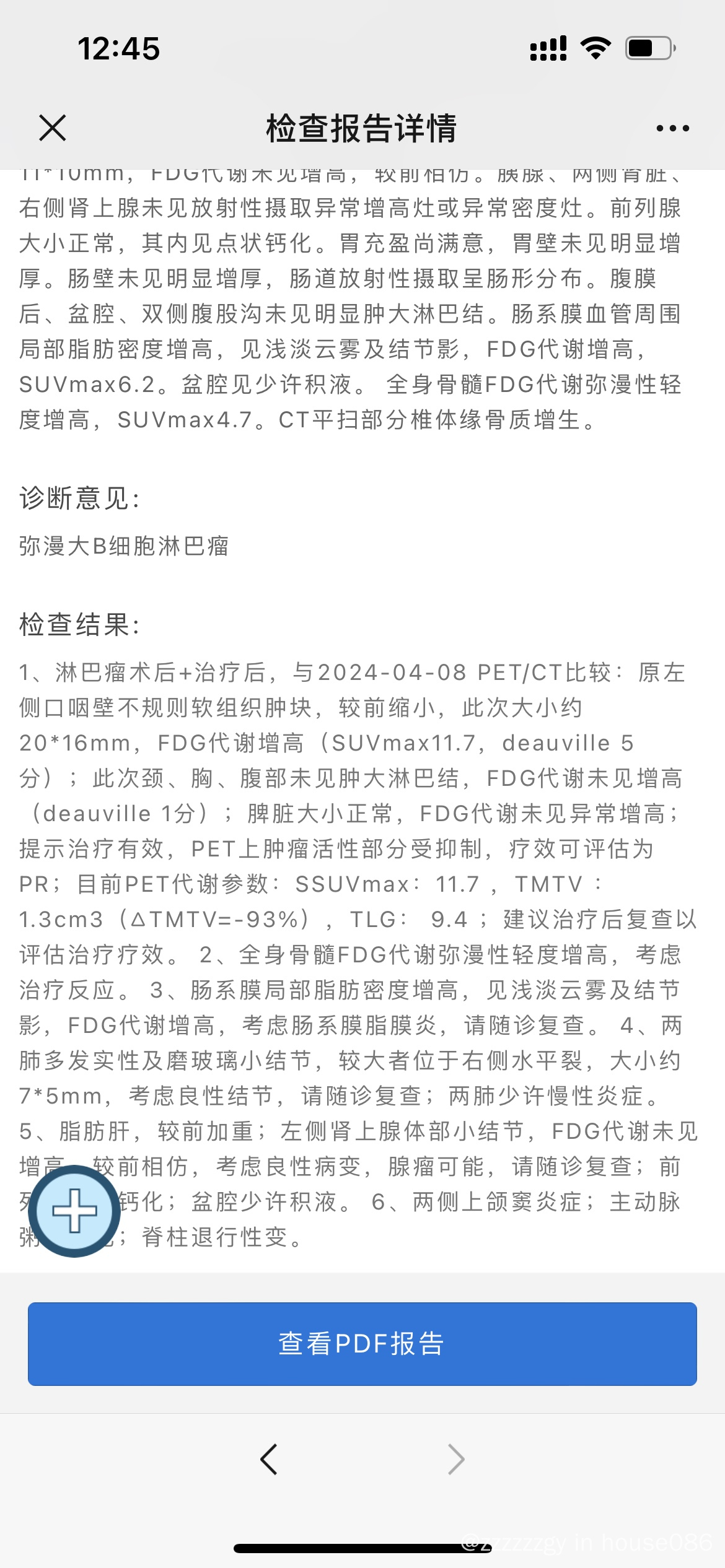
Task: Tap the floating blue plus button
Action: tap(75, 1211)
